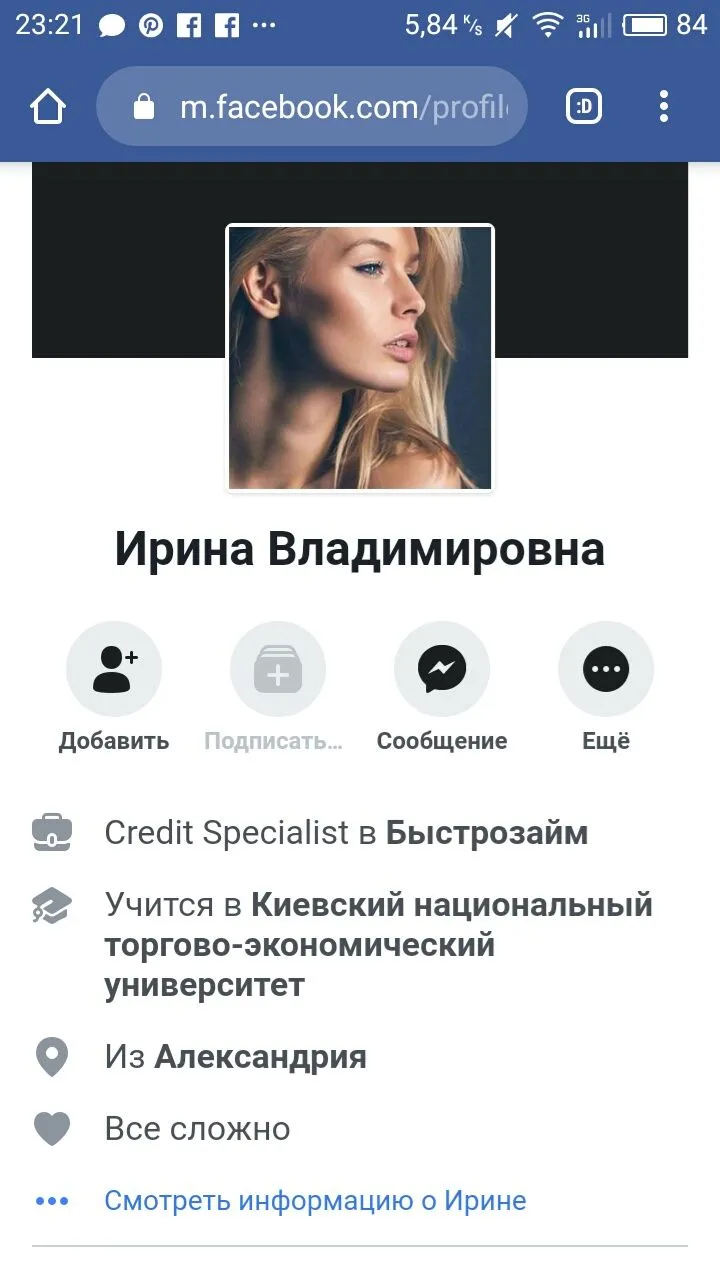View the profile picture
The image size is (720, 1280).
[360, 358]
